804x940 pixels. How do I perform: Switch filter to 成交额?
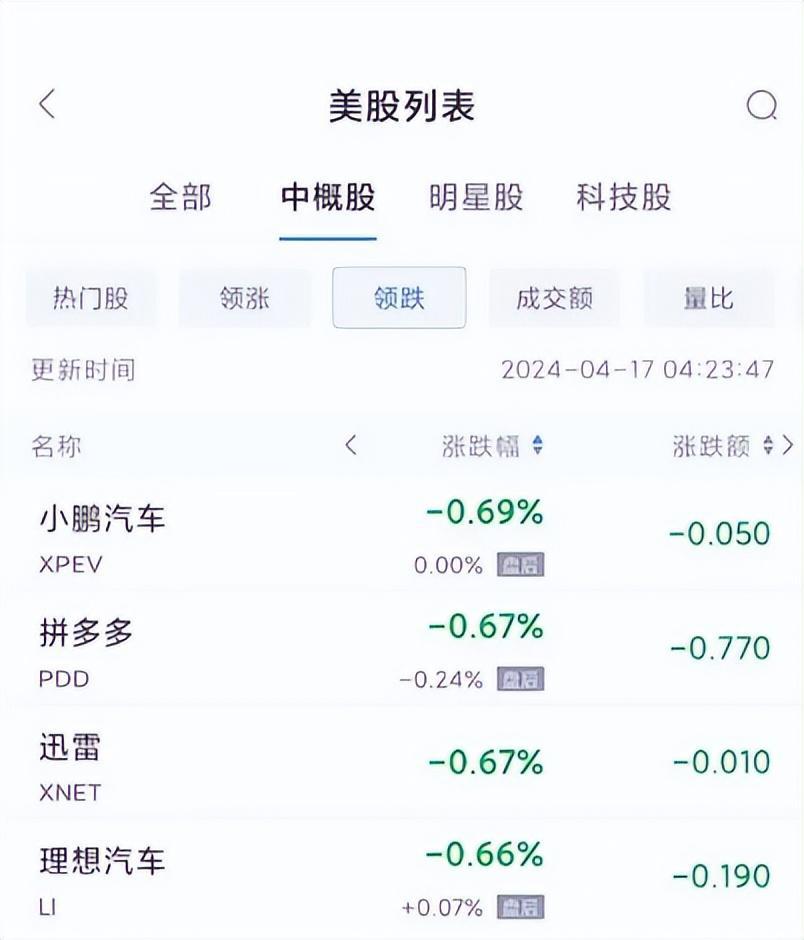pos(553,297)
